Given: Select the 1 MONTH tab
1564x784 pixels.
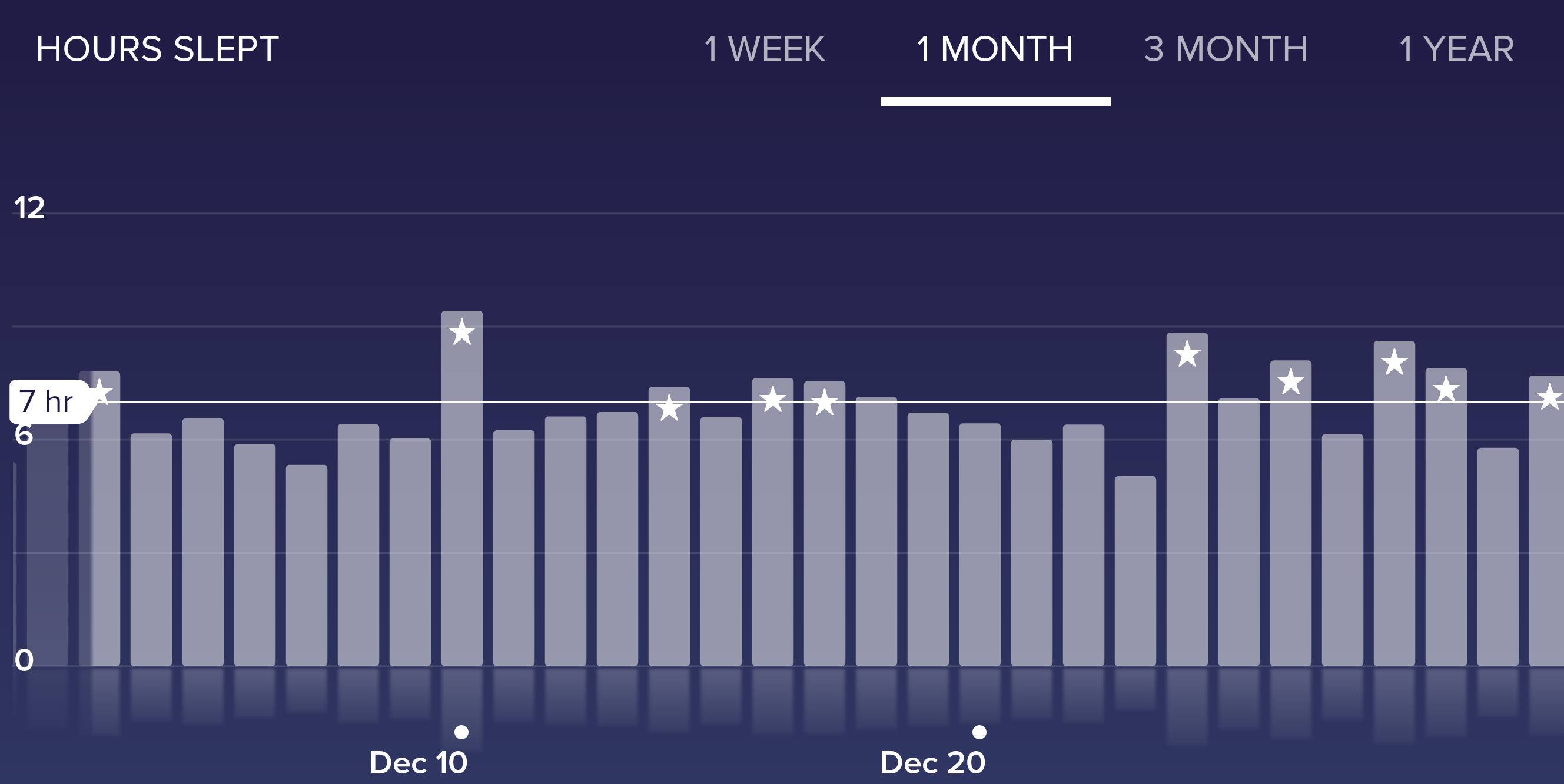Looking at the screenshot, I should coord(995,49).
